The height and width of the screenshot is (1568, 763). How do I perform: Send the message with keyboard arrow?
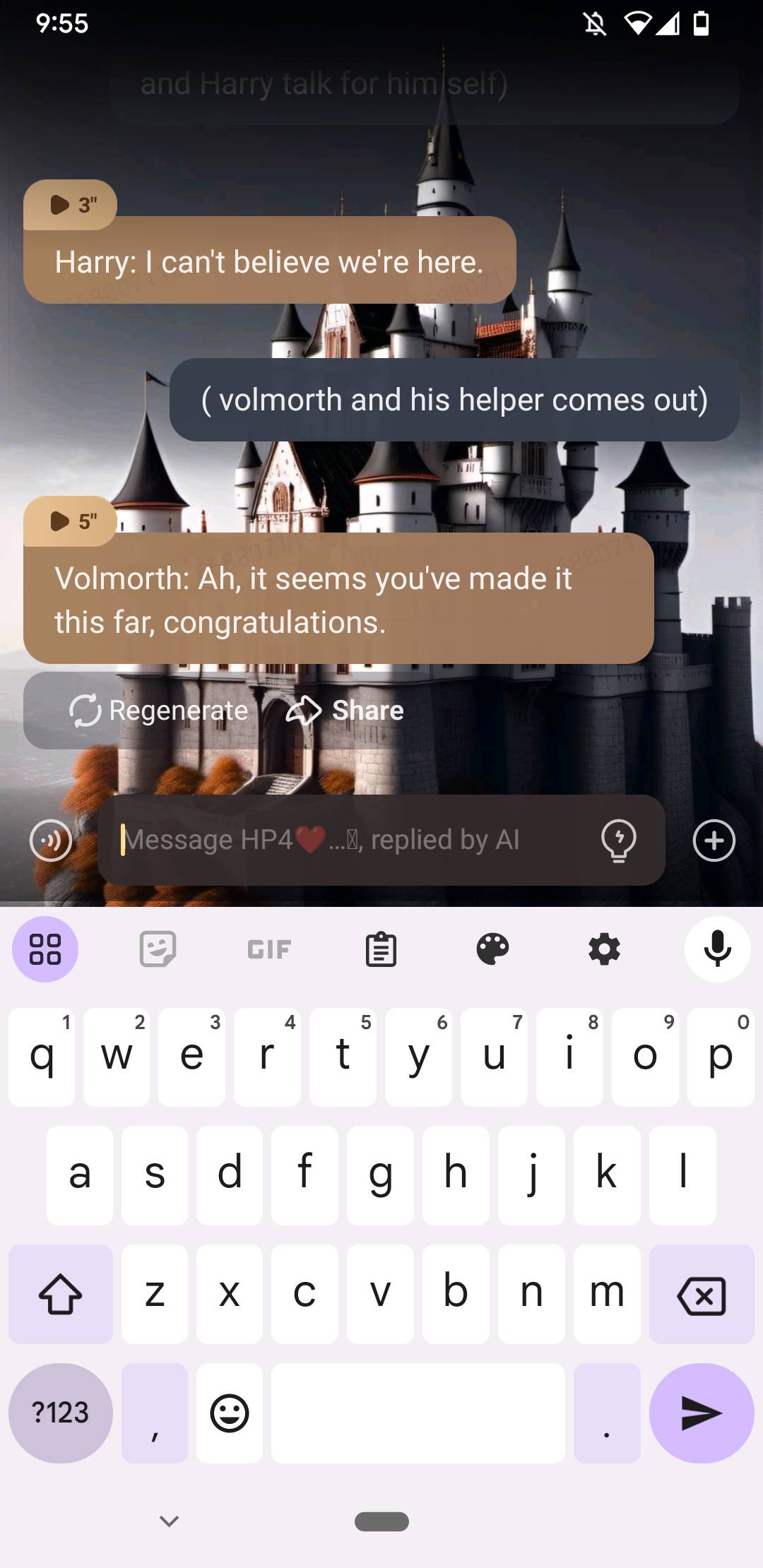coord(701,1413)
